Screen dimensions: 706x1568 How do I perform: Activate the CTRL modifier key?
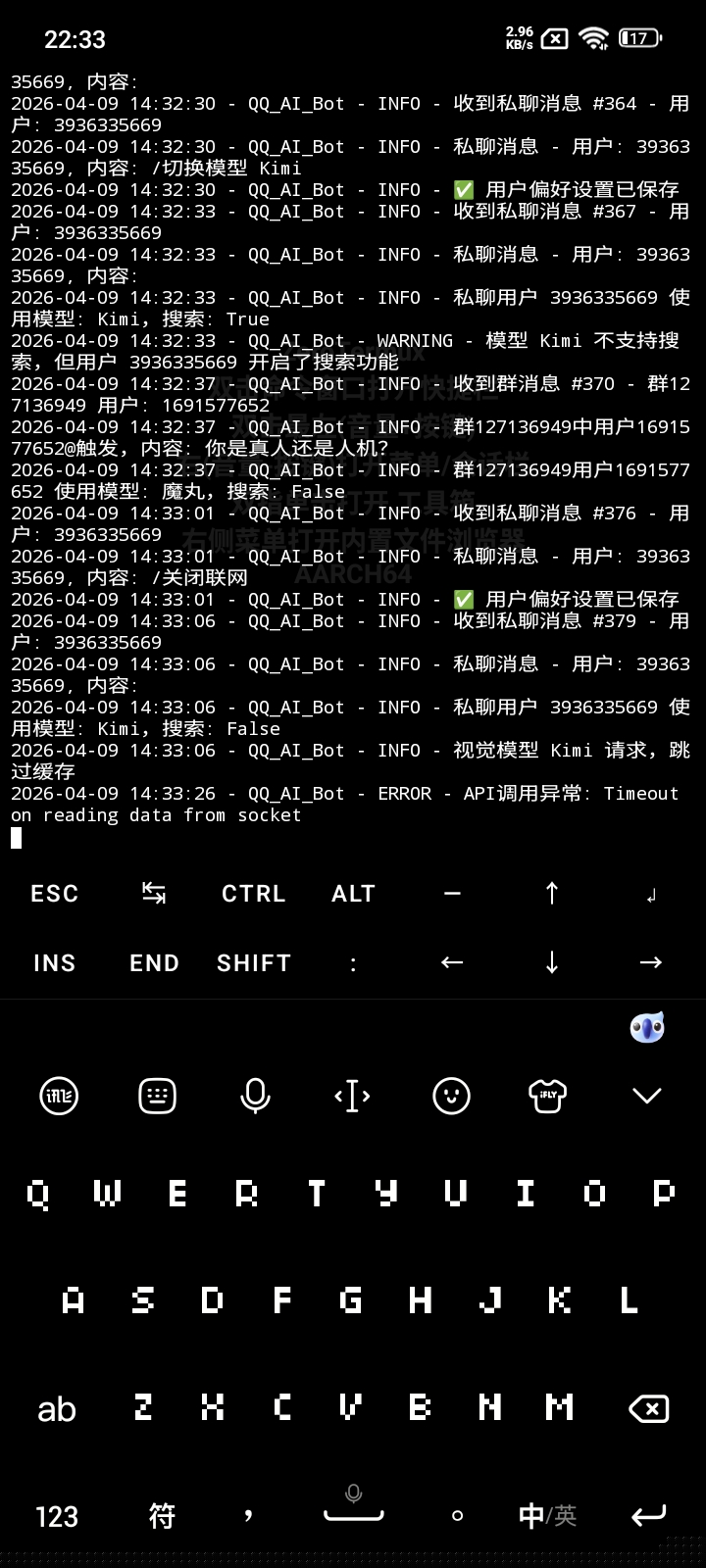(253, 894)
